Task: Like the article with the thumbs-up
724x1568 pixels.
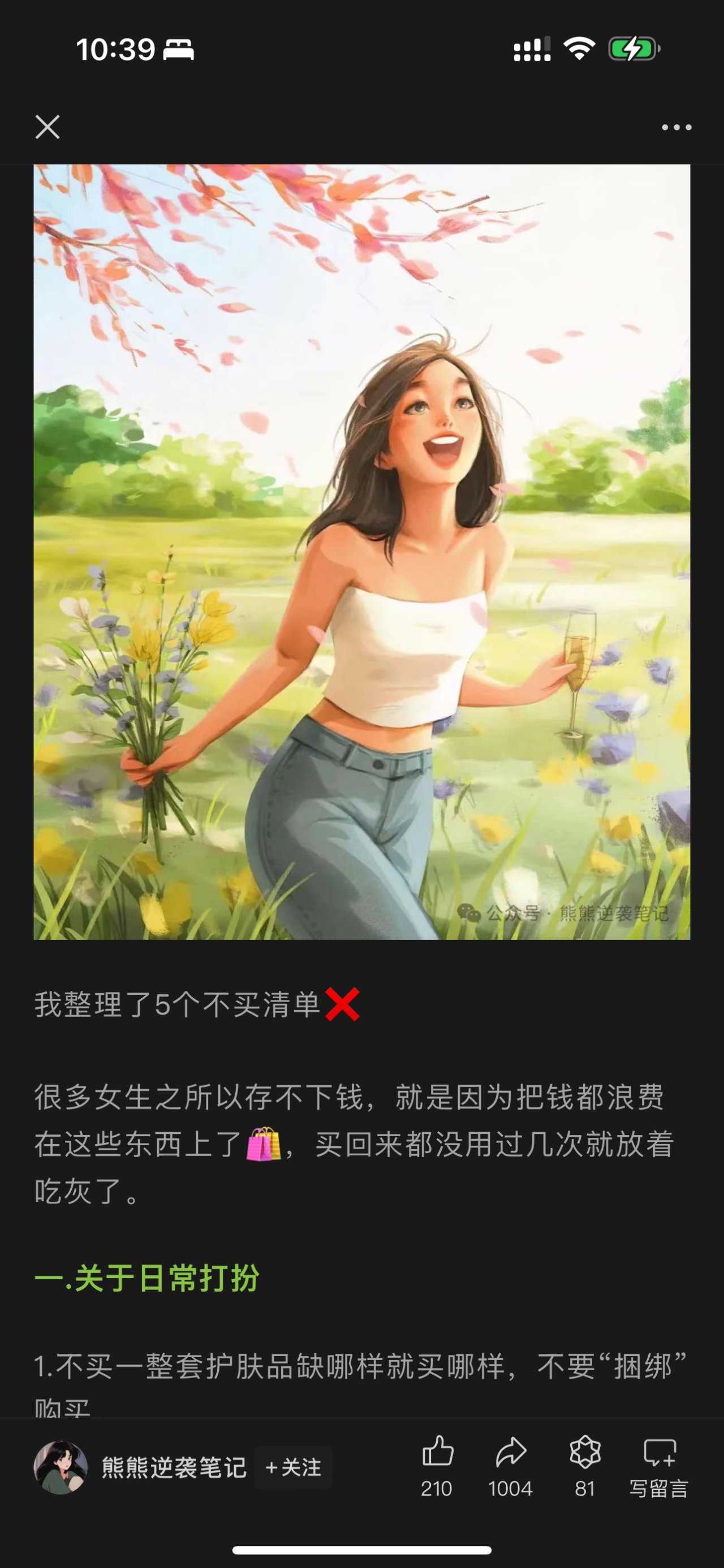Action: (437, 1466)
